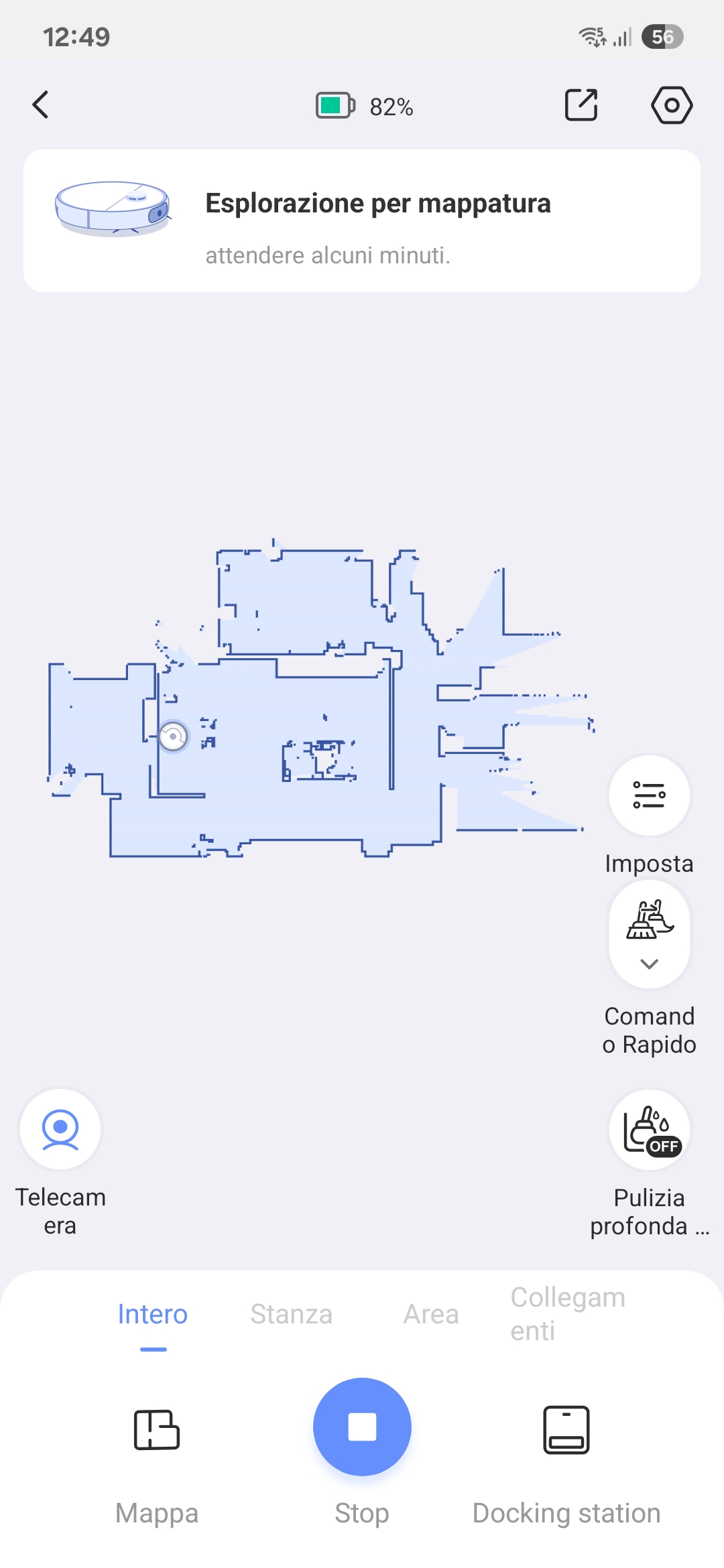Viewport: 724px width, 1568px height.
Task: Toggle Pulizia profonda mode
Action: click(x=649, y=1130)
